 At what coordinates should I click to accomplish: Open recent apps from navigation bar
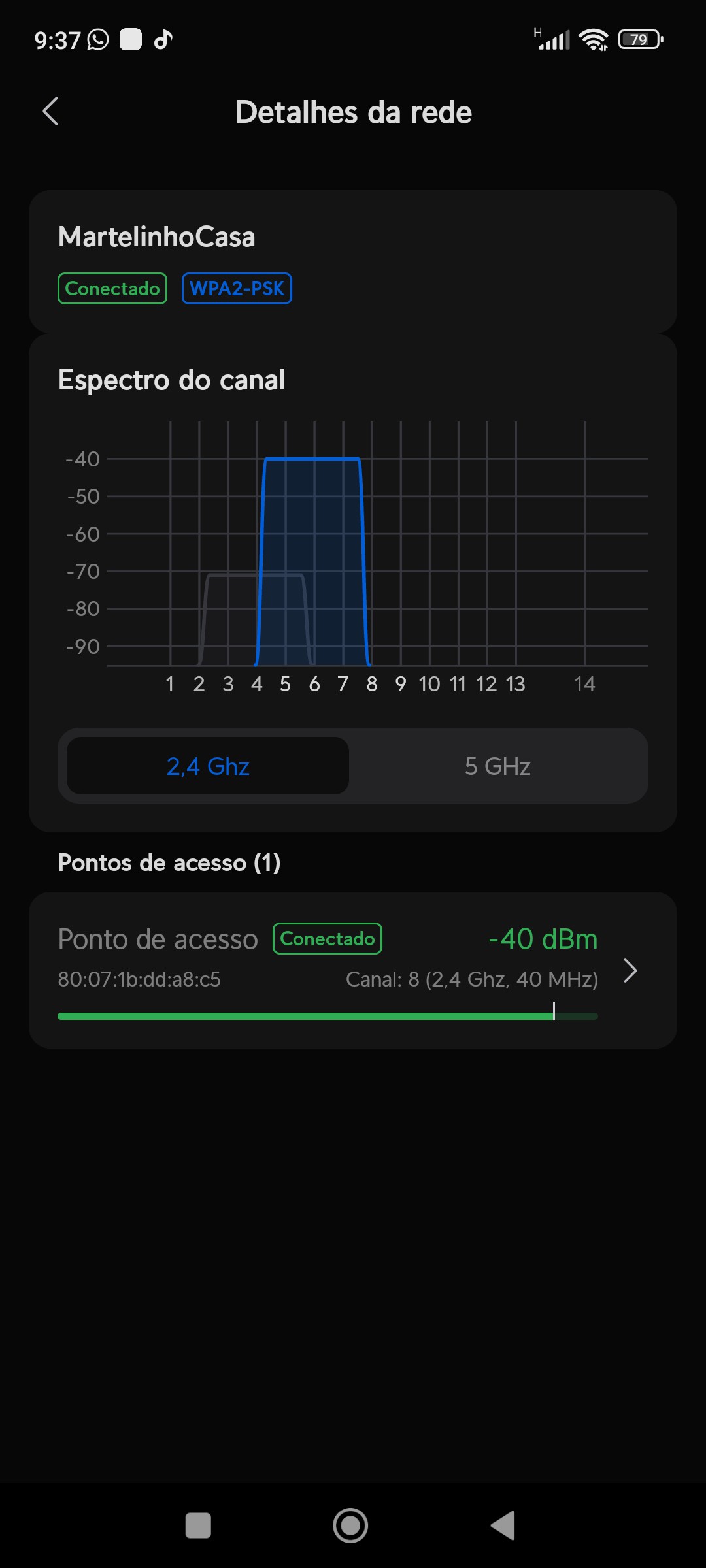[198, 1526]
